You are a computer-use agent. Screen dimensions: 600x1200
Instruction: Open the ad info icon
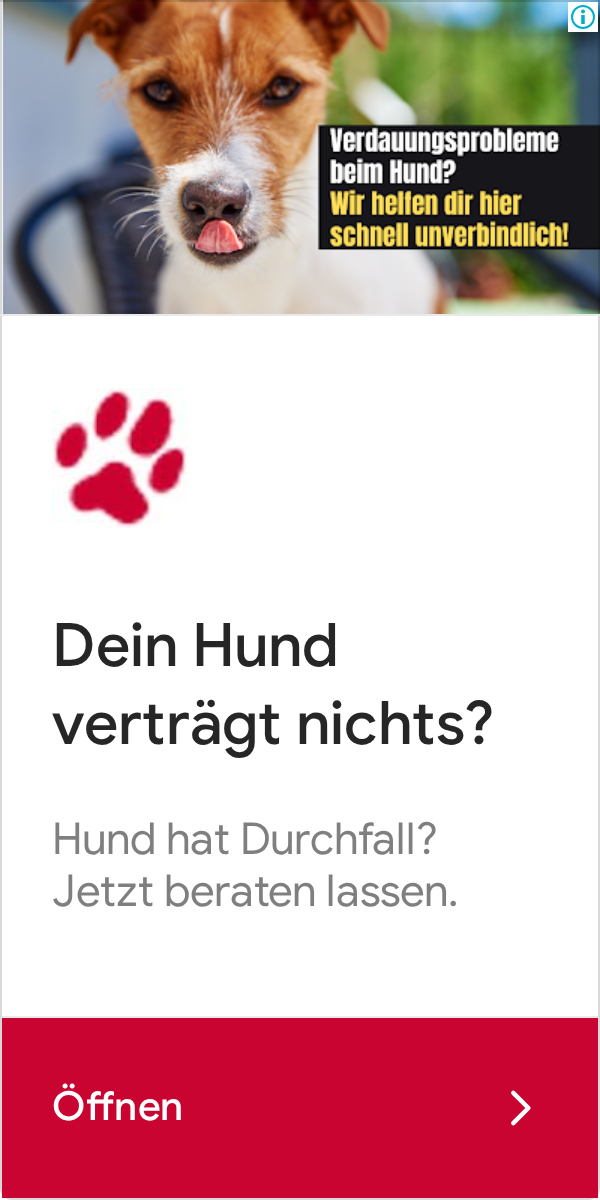[583, 16]
